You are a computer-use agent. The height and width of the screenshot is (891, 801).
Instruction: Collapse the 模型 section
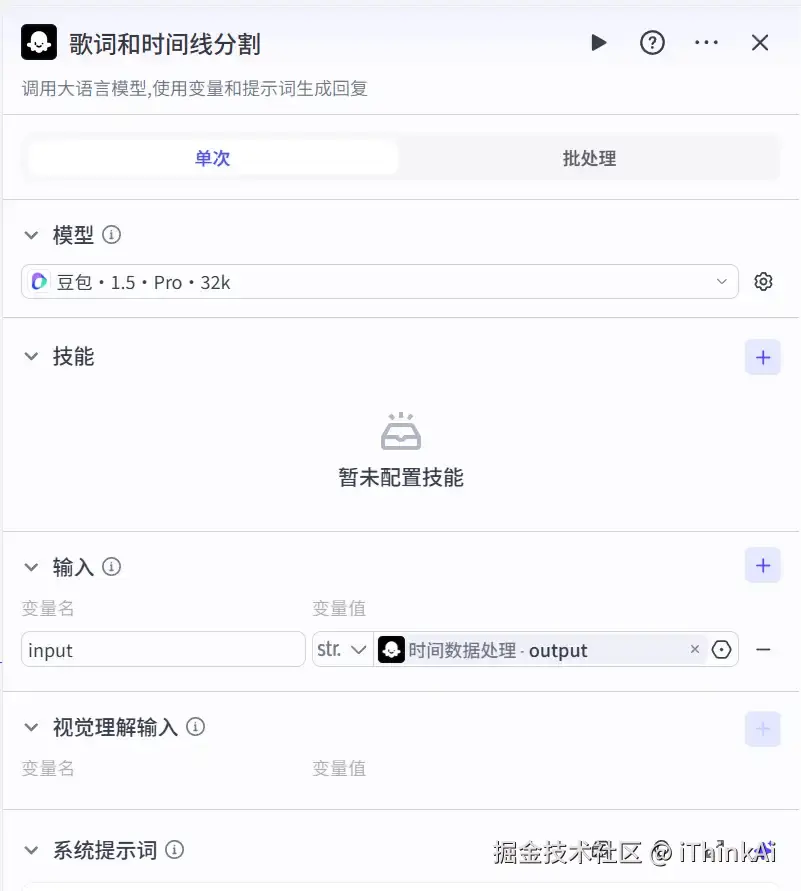coord(31,235)
